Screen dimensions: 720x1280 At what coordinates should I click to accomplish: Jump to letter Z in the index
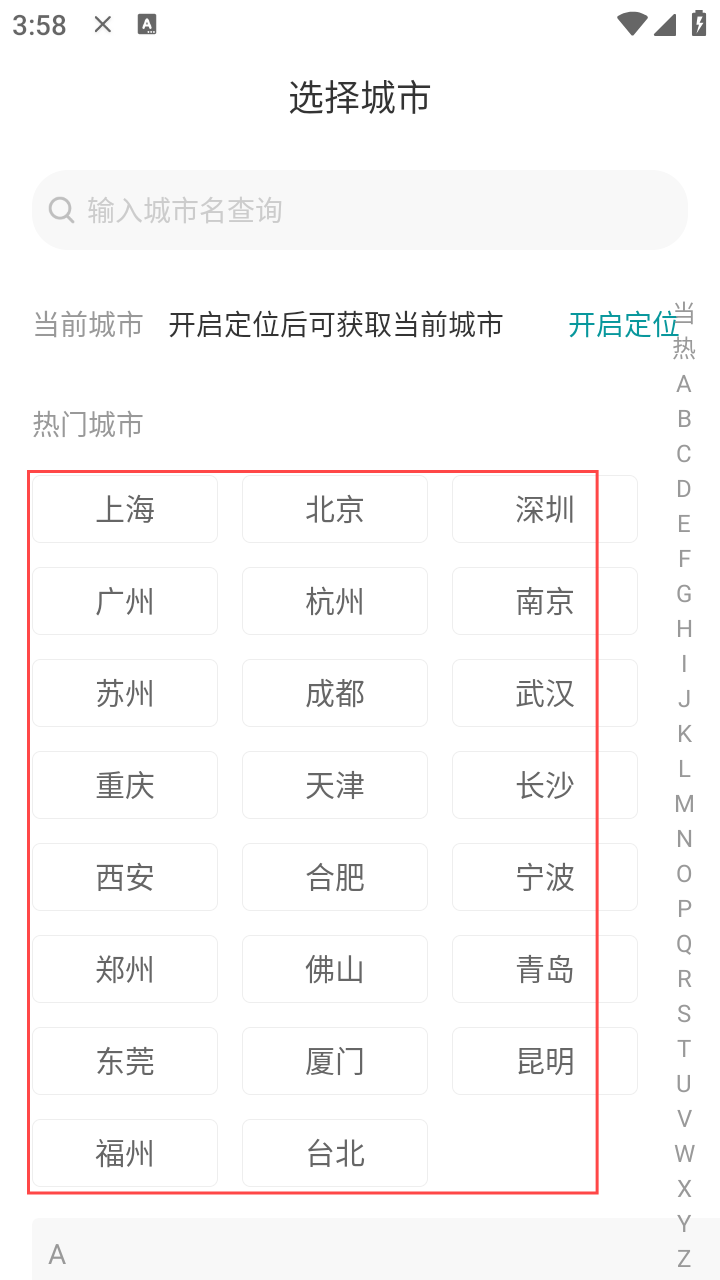(684, 1259)
